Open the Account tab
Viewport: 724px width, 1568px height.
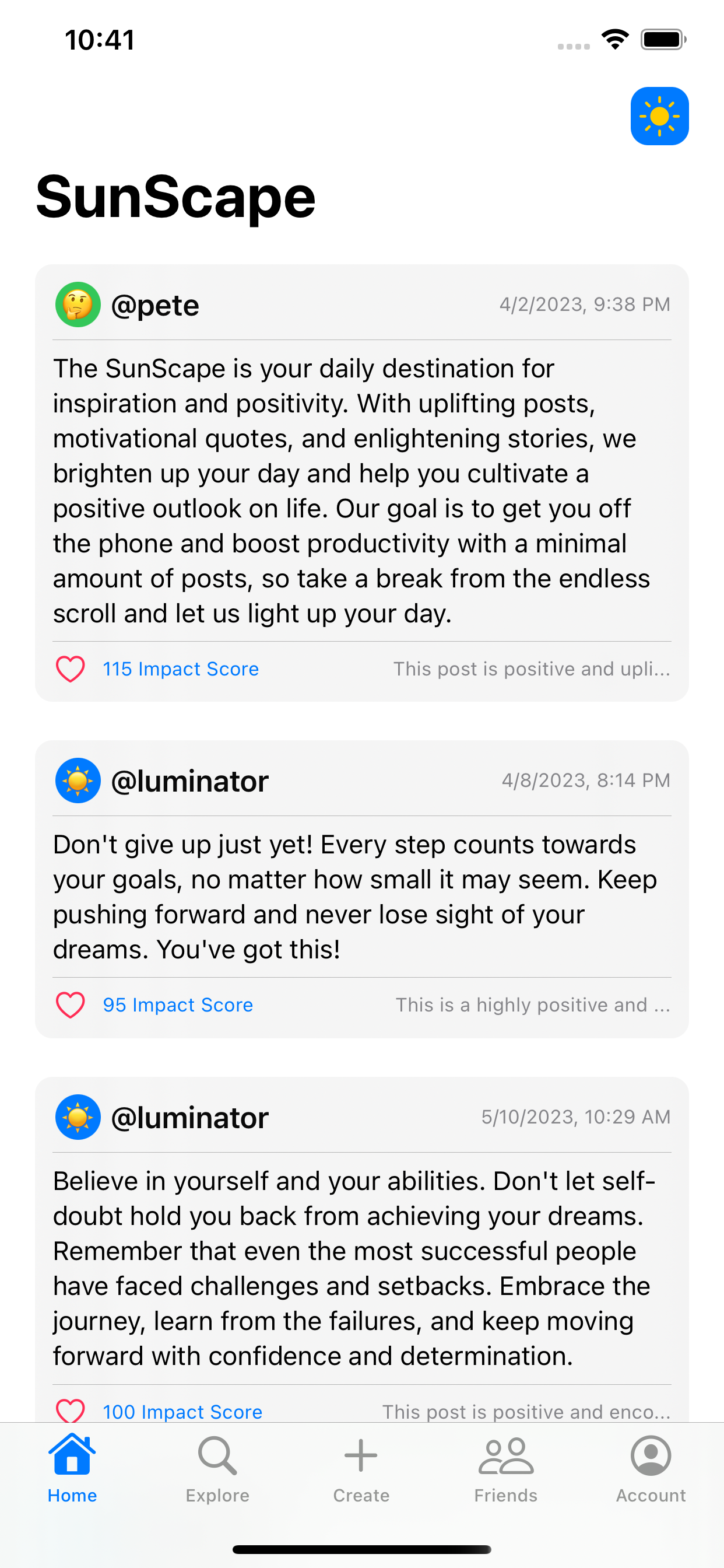coord(651,1468)
